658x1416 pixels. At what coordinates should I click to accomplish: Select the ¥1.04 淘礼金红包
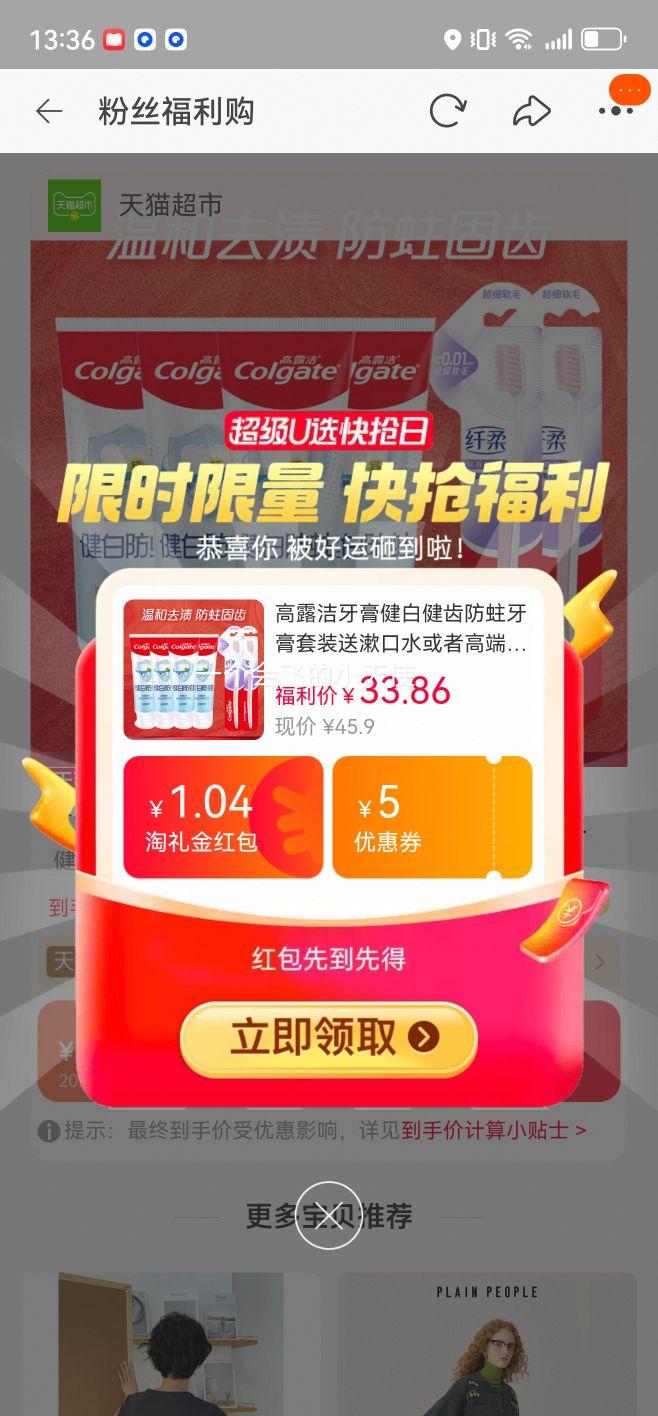click(x=223, y=817)
